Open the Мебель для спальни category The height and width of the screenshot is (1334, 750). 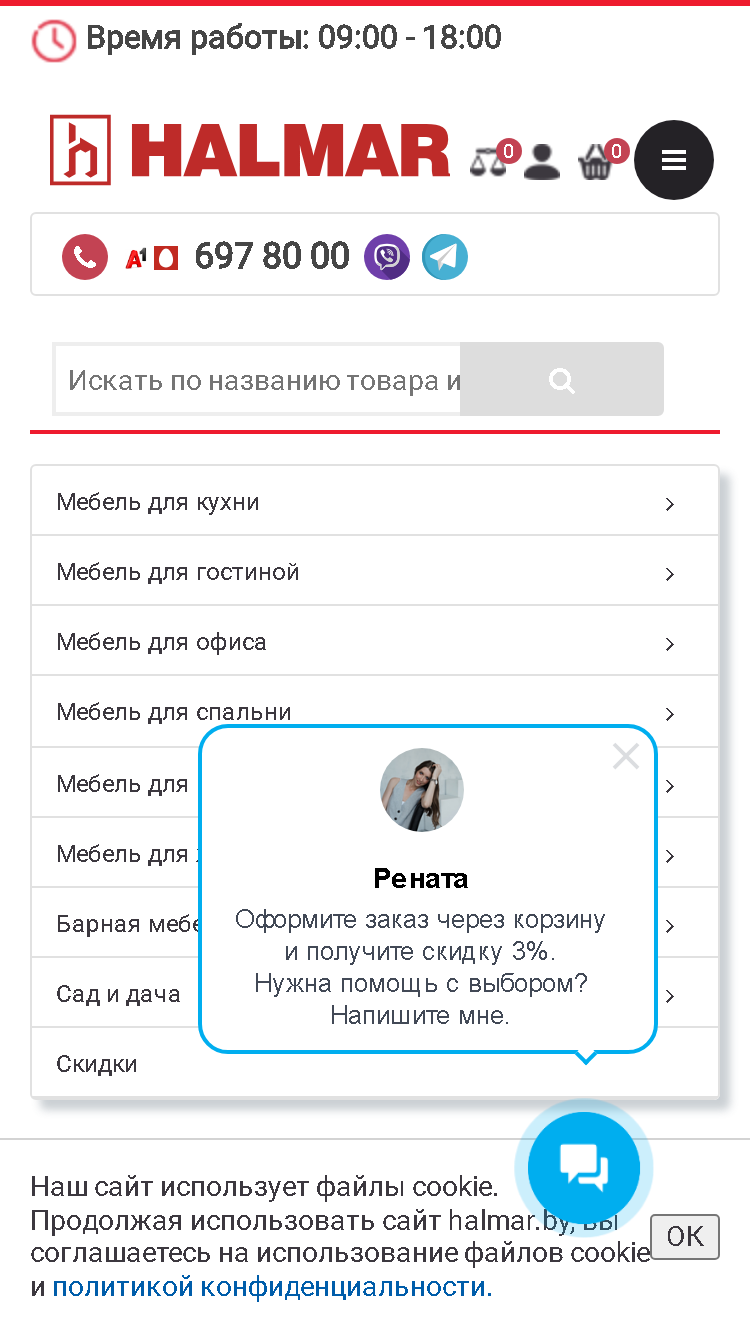375,711
